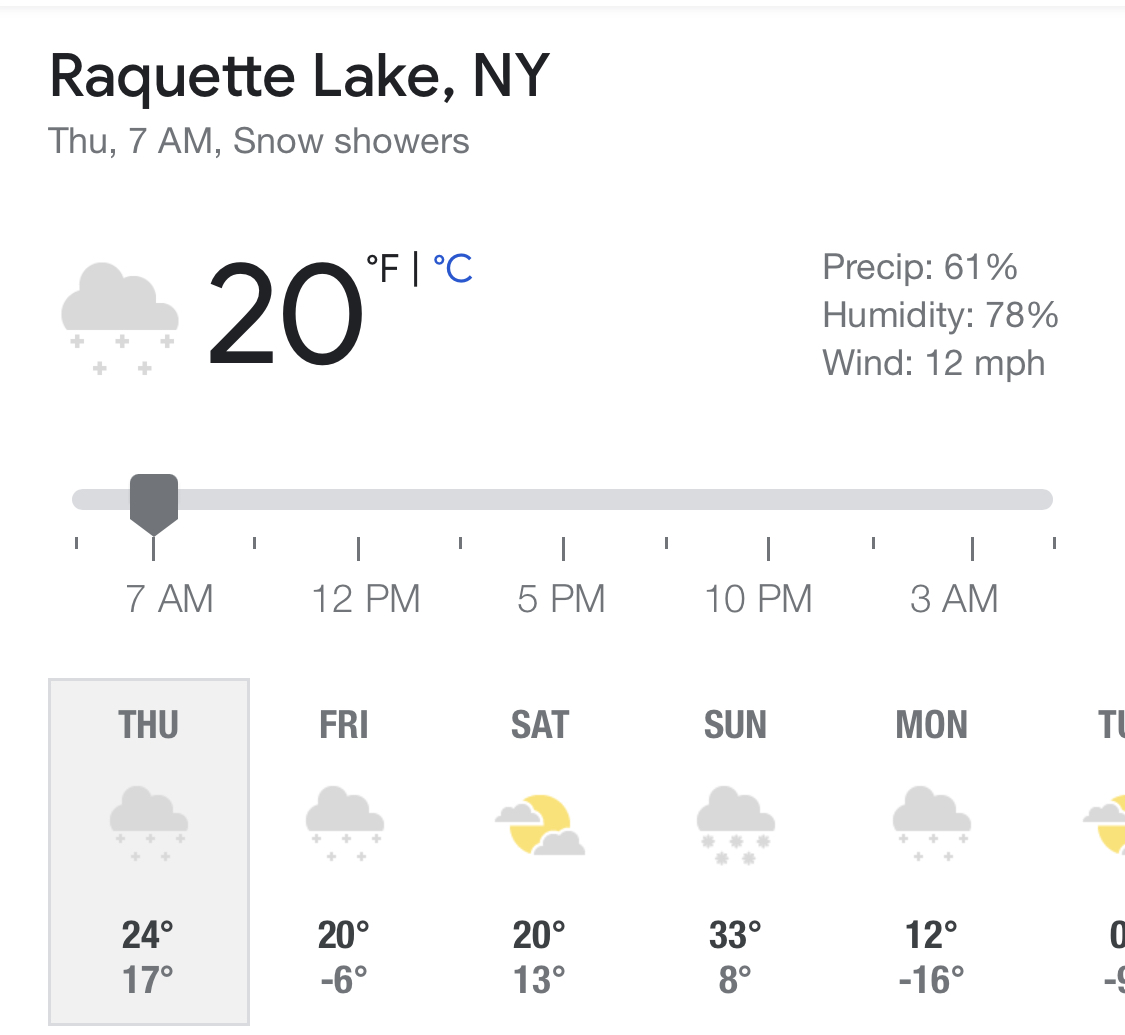Show Sunday's forecast
Screen dimensions: 1125x1035
click(x=735, y=851)
